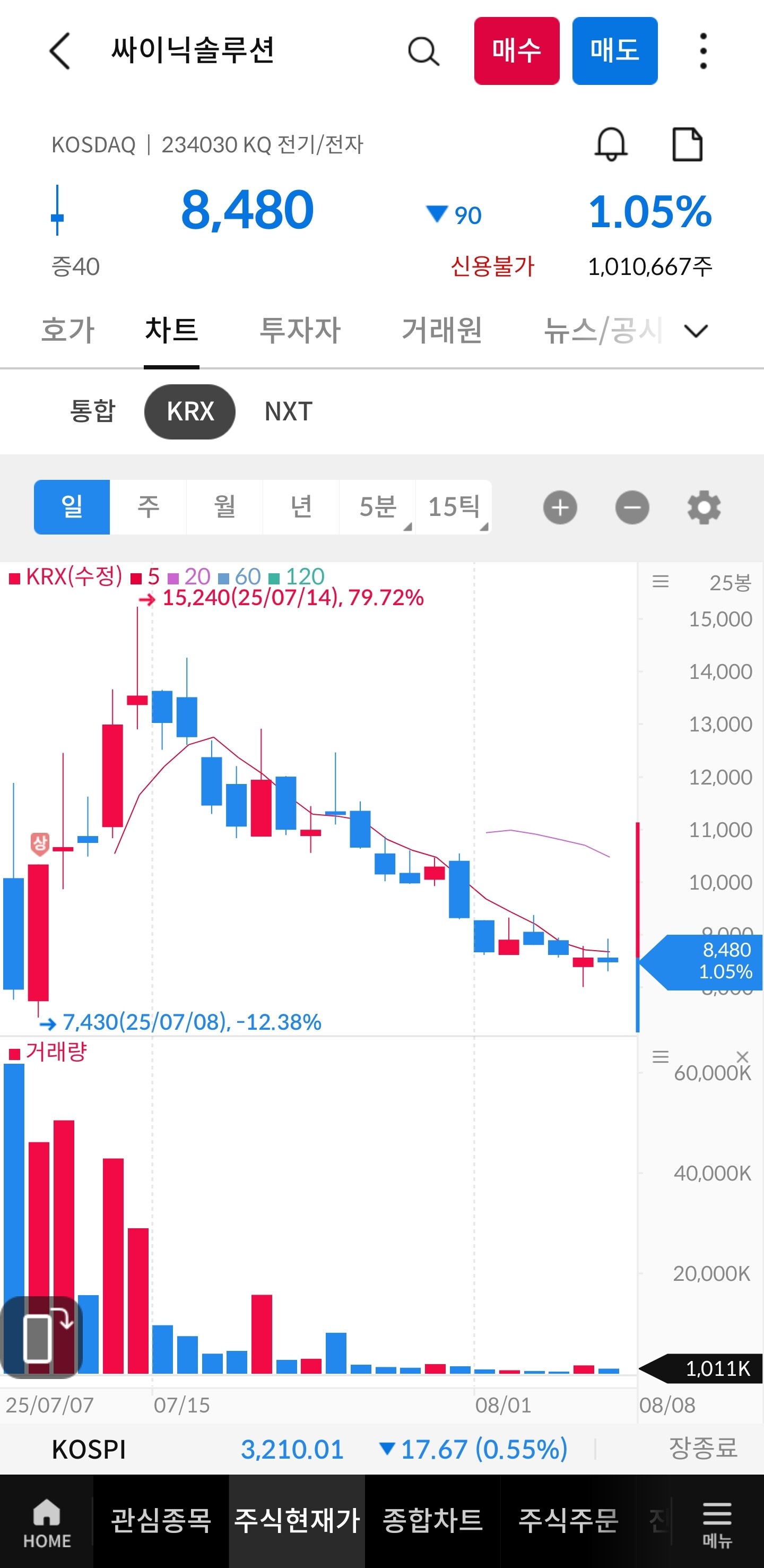Switch to the 투자자 tab
Image resolution: width=764 pixels, height=1568 pixels.
click(300, 331)
